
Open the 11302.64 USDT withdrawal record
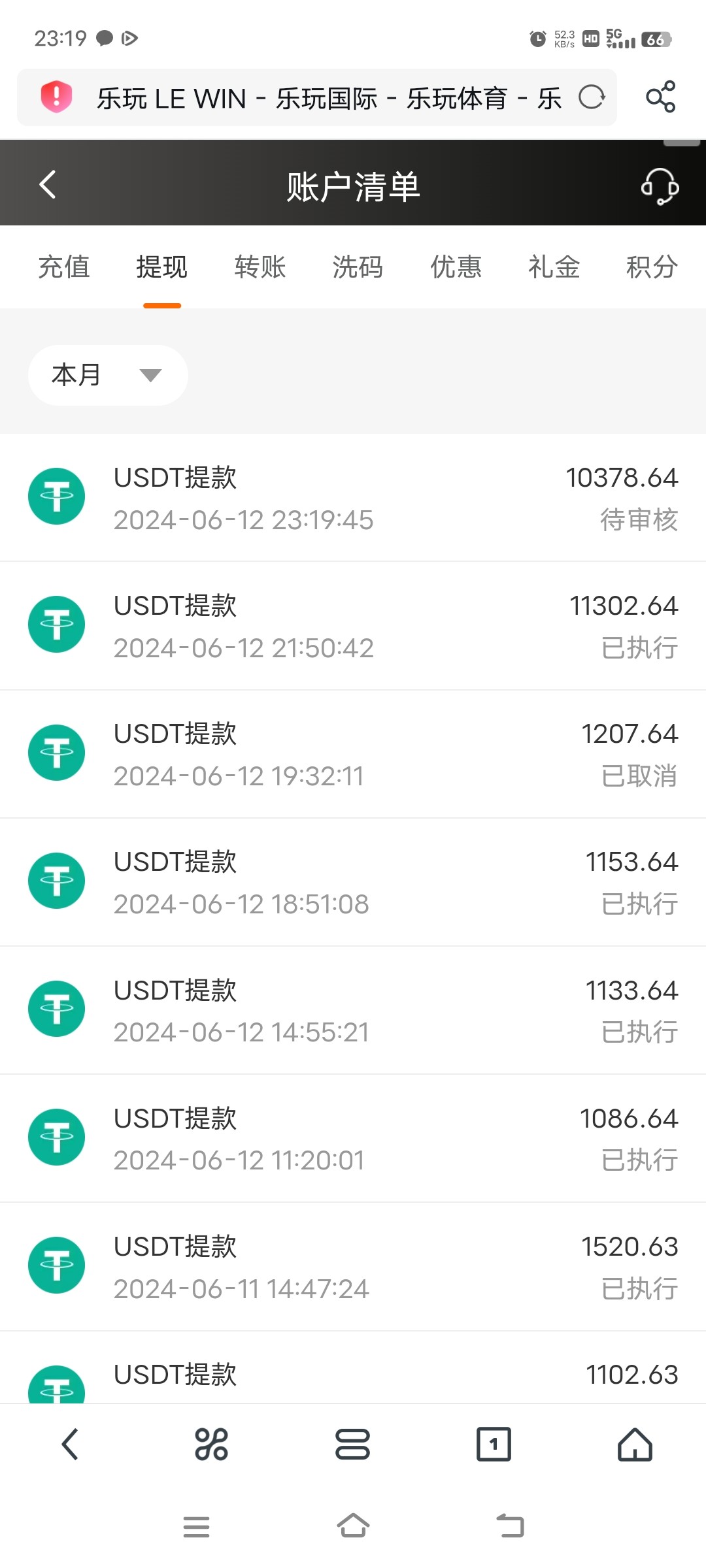pos(353,626)
